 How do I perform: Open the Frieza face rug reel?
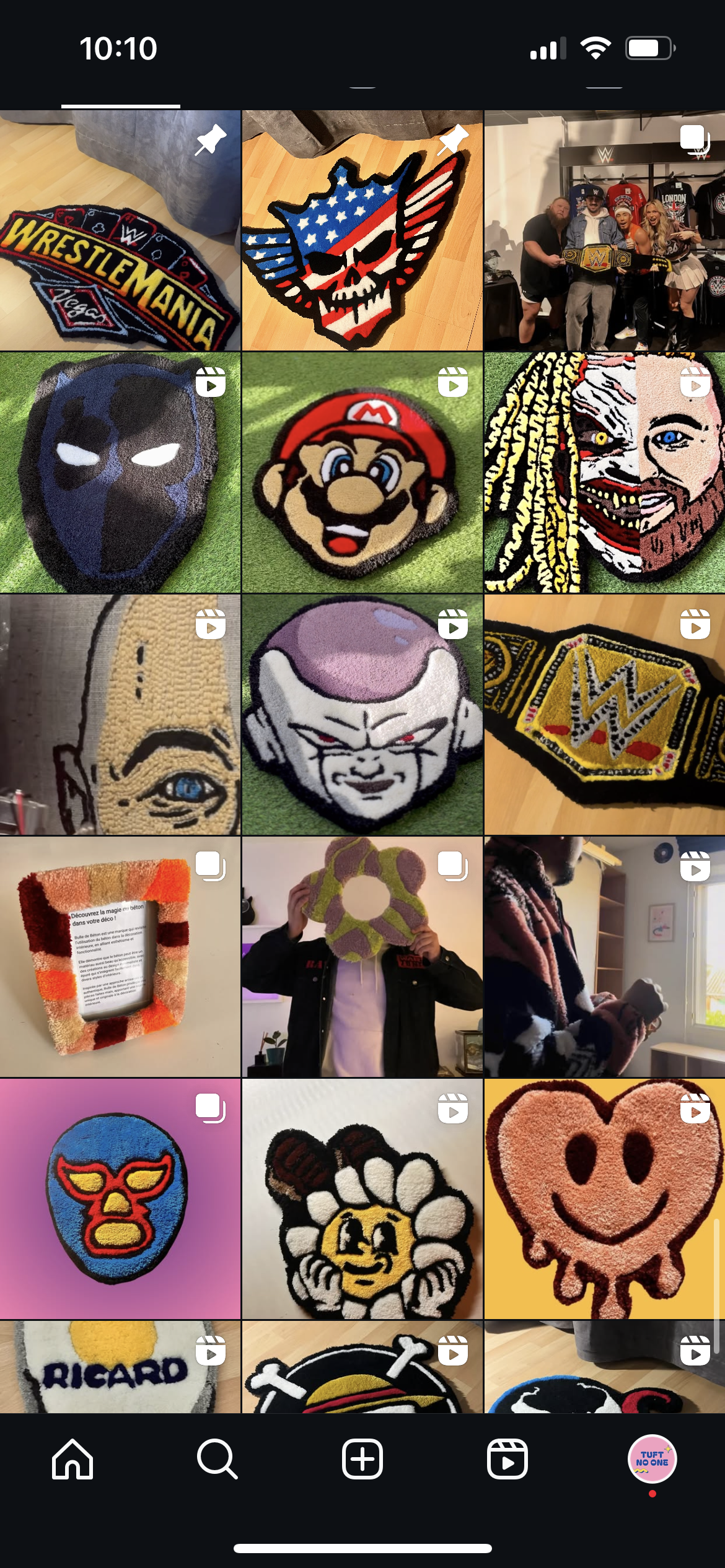pos(362,715)
